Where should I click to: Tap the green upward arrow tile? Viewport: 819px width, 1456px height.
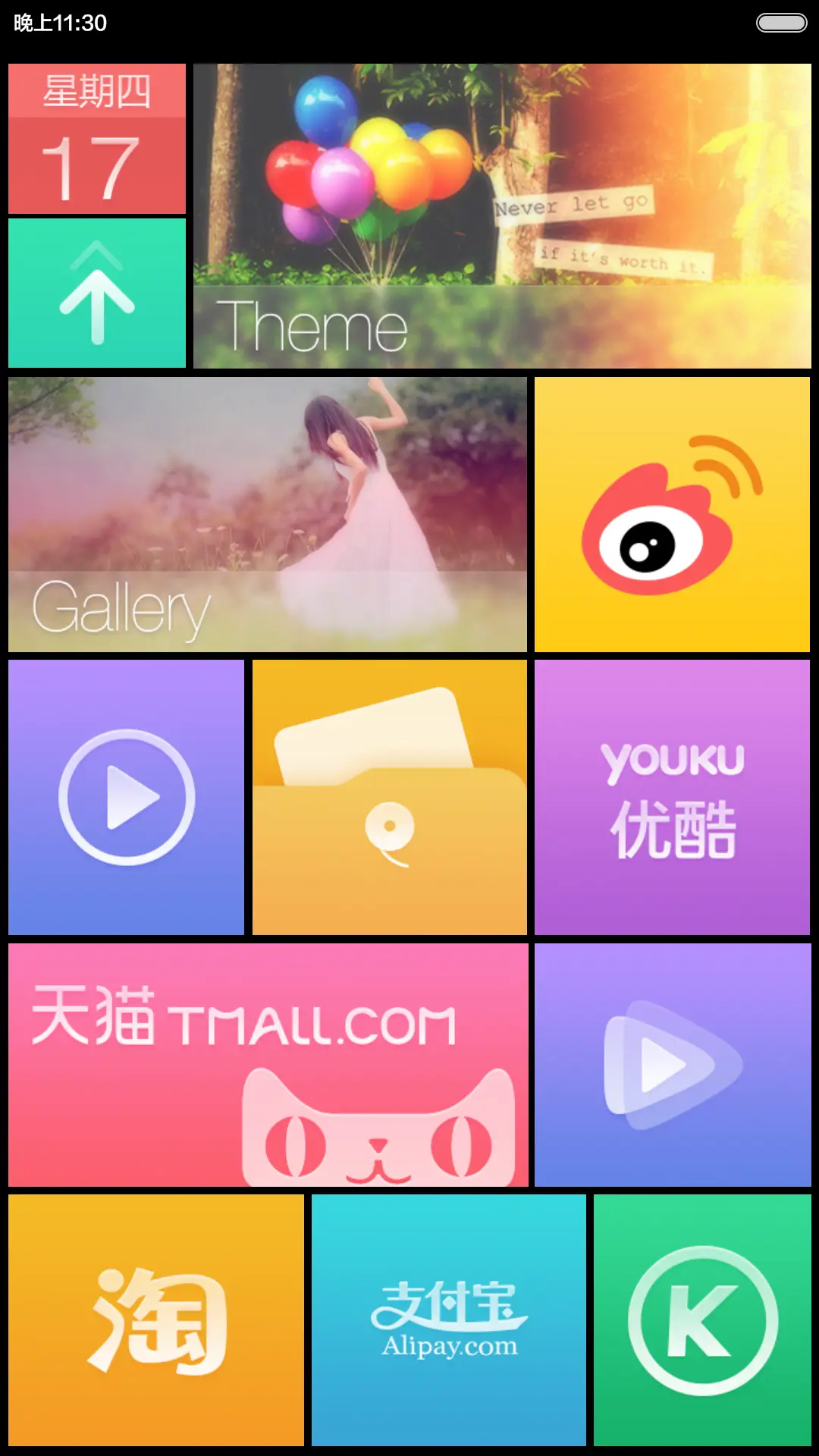pyautogui.click(x=96, y=292)
